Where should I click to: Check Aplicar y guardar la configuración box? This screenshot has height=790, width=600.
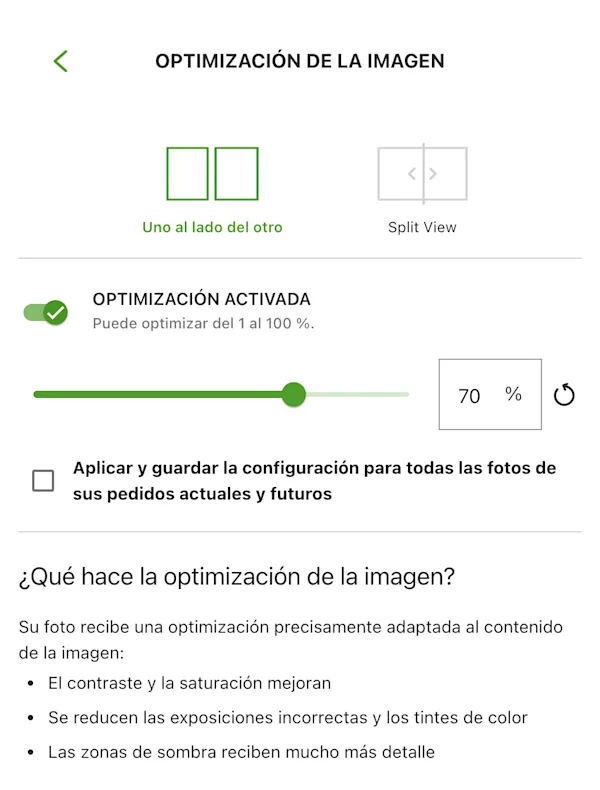tap(43, 481)
